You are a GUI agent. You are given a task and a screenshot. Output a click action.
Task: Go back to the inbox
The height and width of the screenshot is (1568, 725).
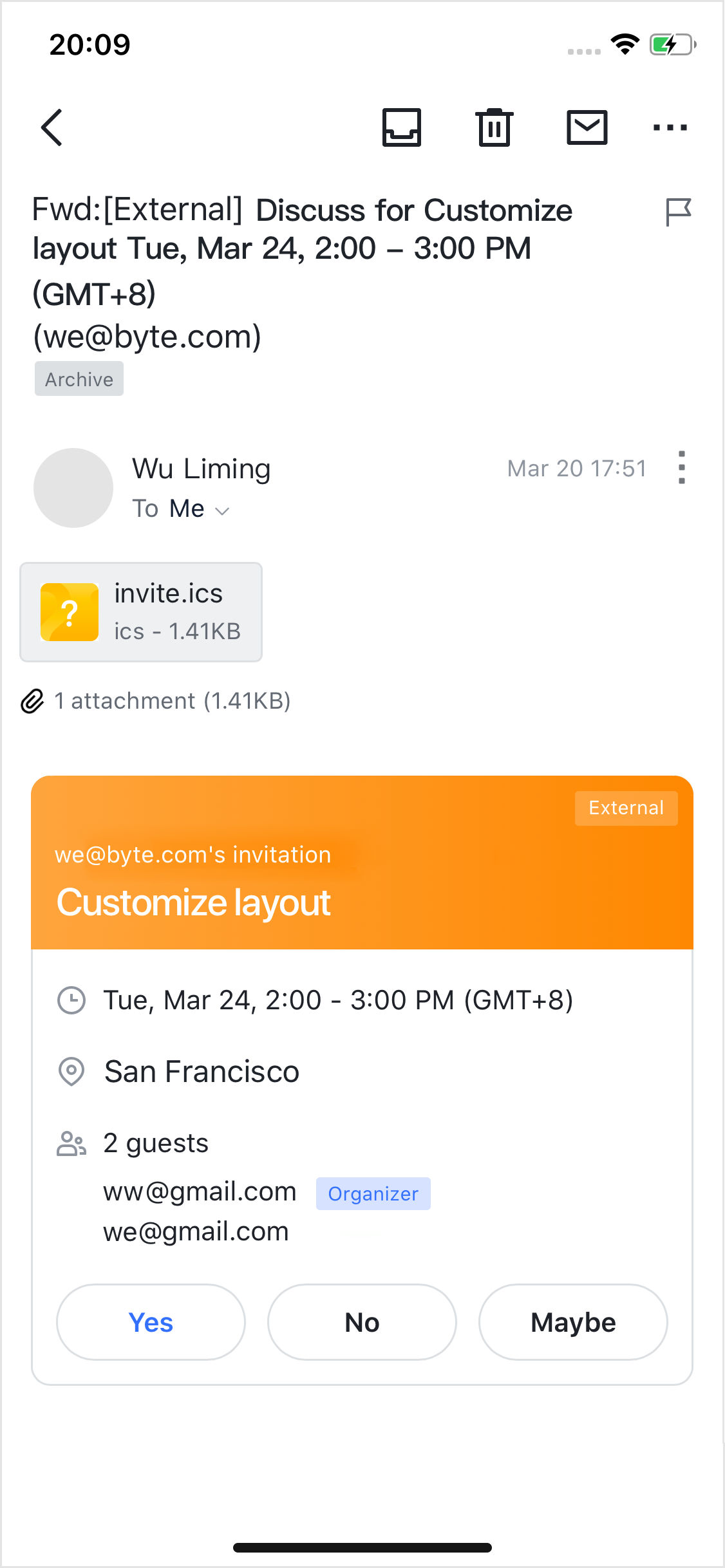[x=53, y=127]
